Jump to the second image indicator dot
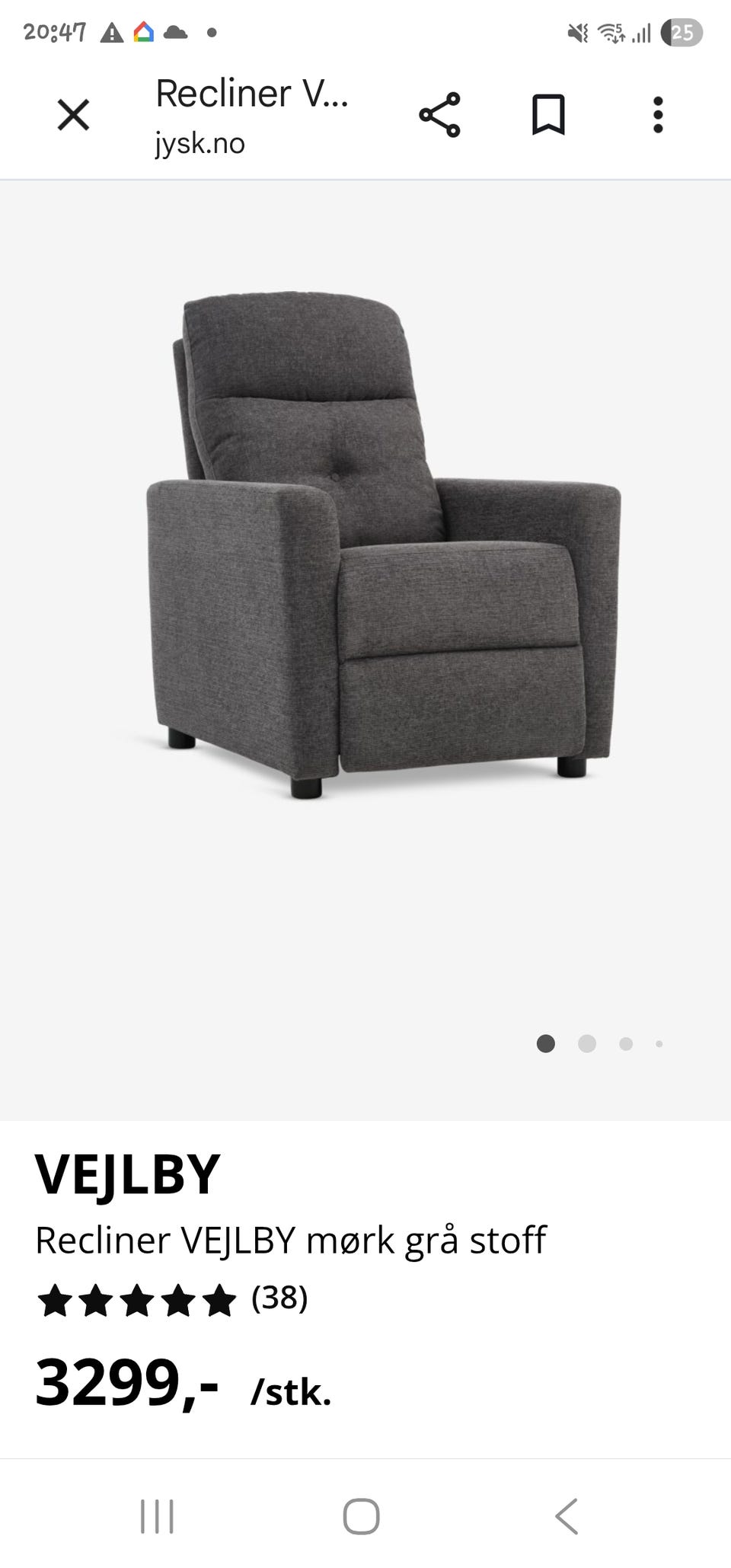This screenshot has width=731, height=1568. point(587,1043)
